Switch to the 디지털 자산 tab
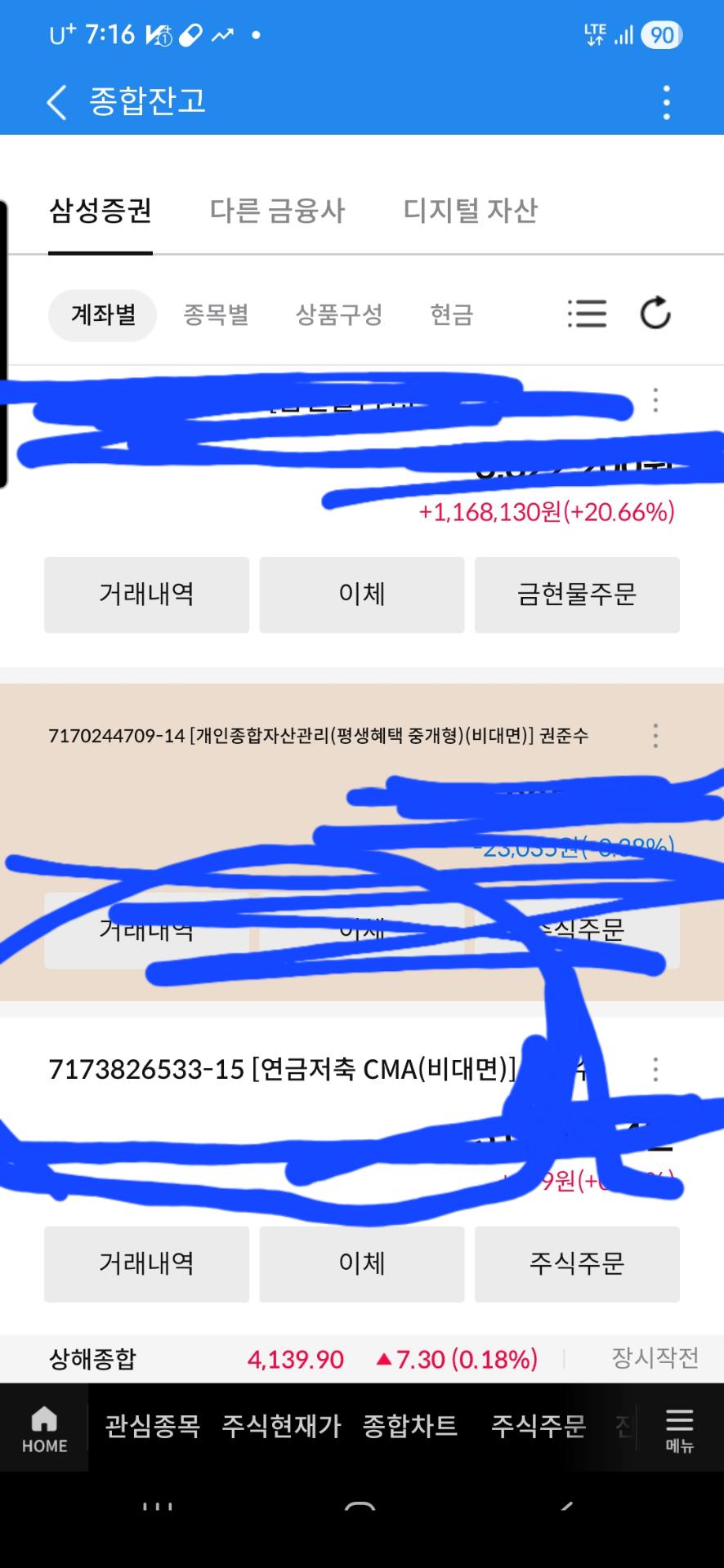Screen dimensions: 724x1568 pos(470,211)
